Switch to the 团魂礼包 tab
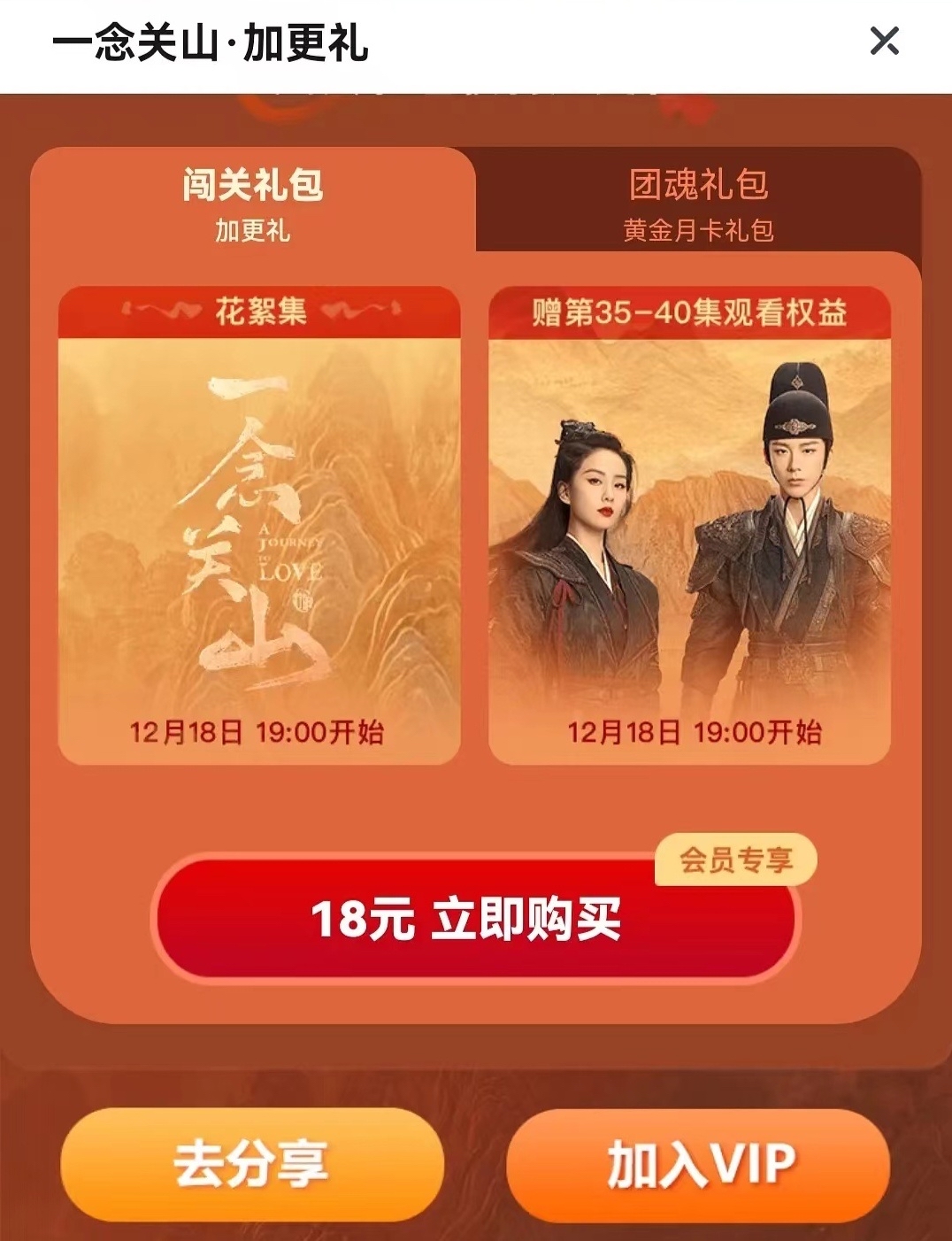 pyautogui.click(x=698, y=203)
